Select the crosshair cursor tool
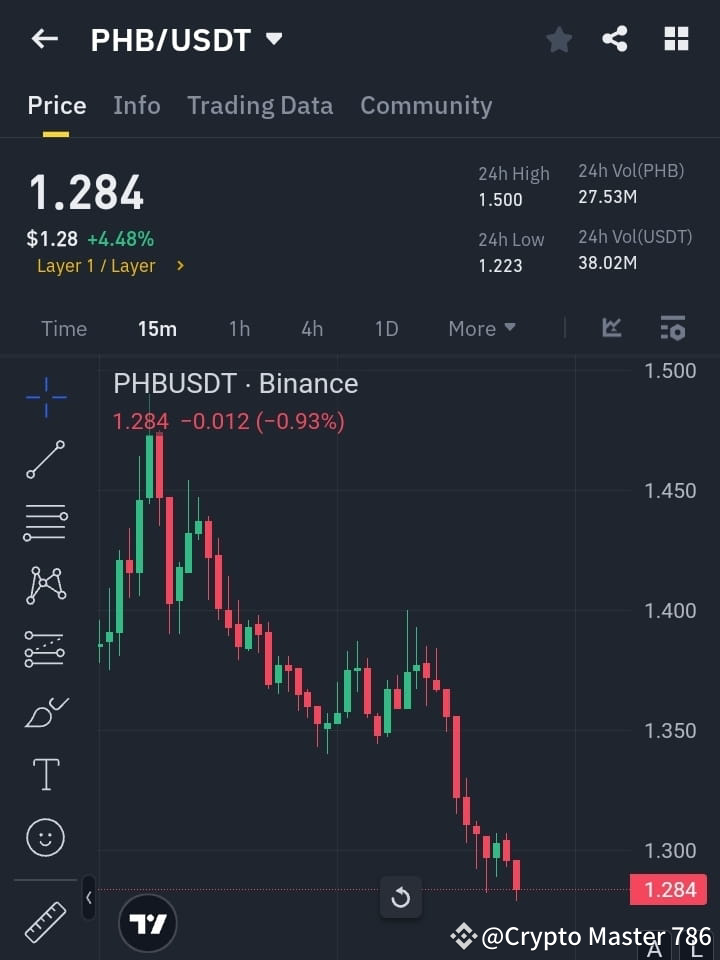Screen dimensions: 720x960 44,397
